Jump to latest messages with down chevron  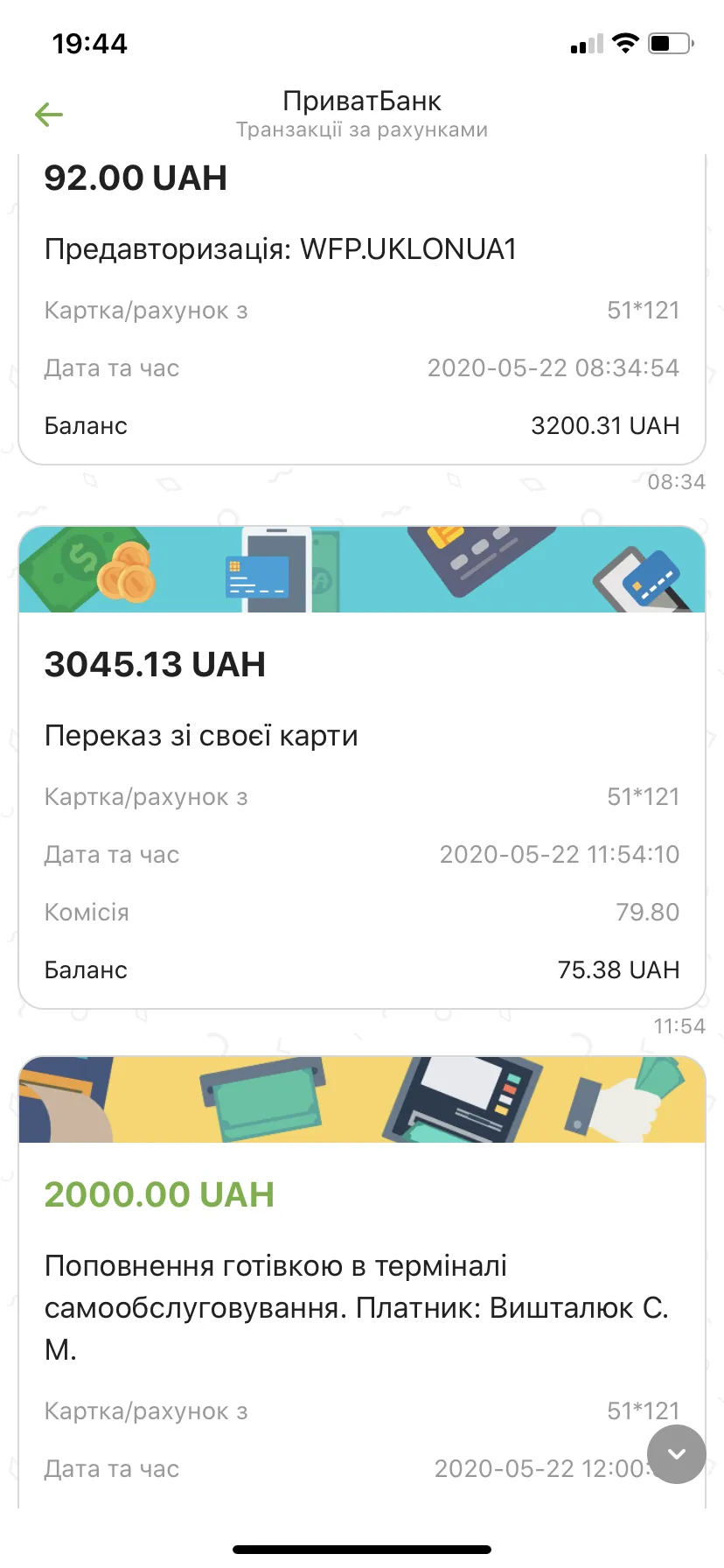click(x=676, y=1454)
